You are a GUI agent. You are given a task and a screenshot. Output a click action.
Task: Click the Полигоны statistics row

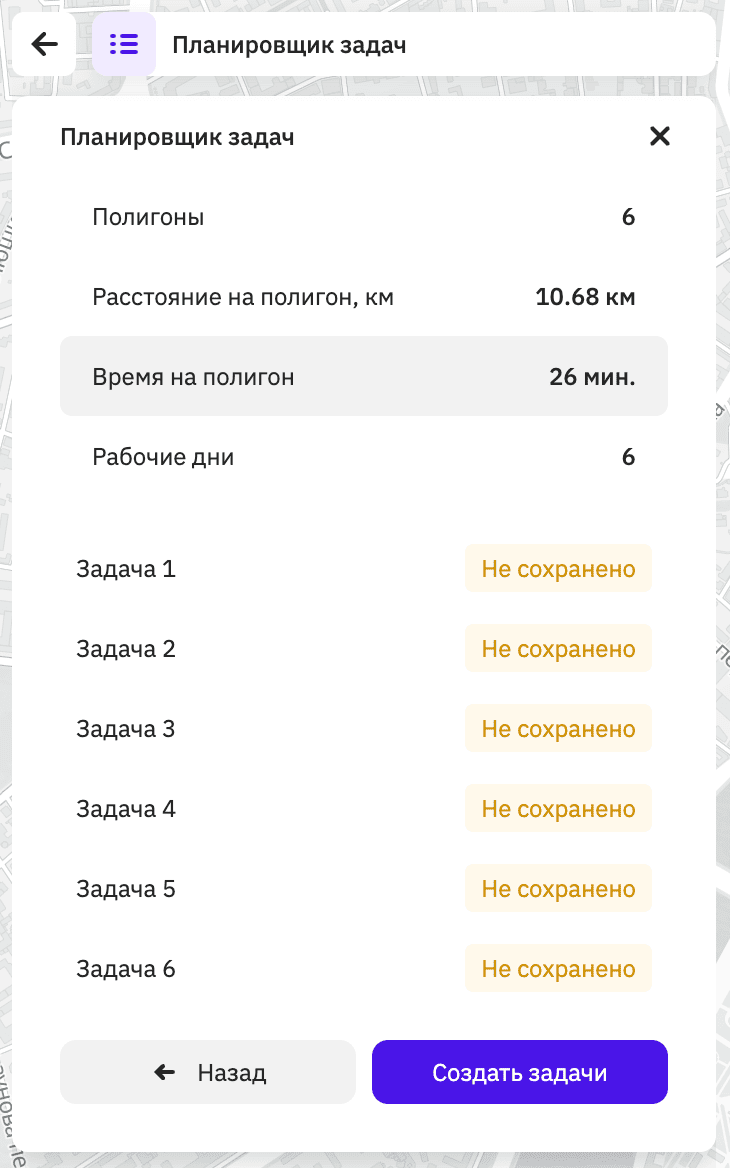364,216
